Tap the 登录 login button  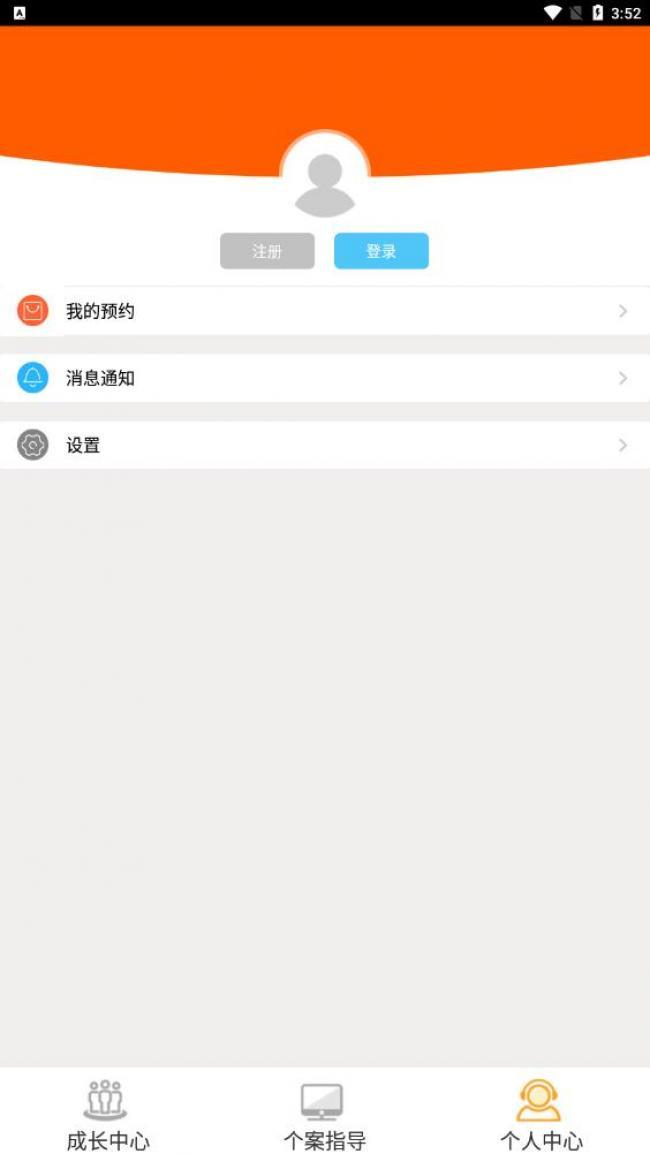(381, 251)
